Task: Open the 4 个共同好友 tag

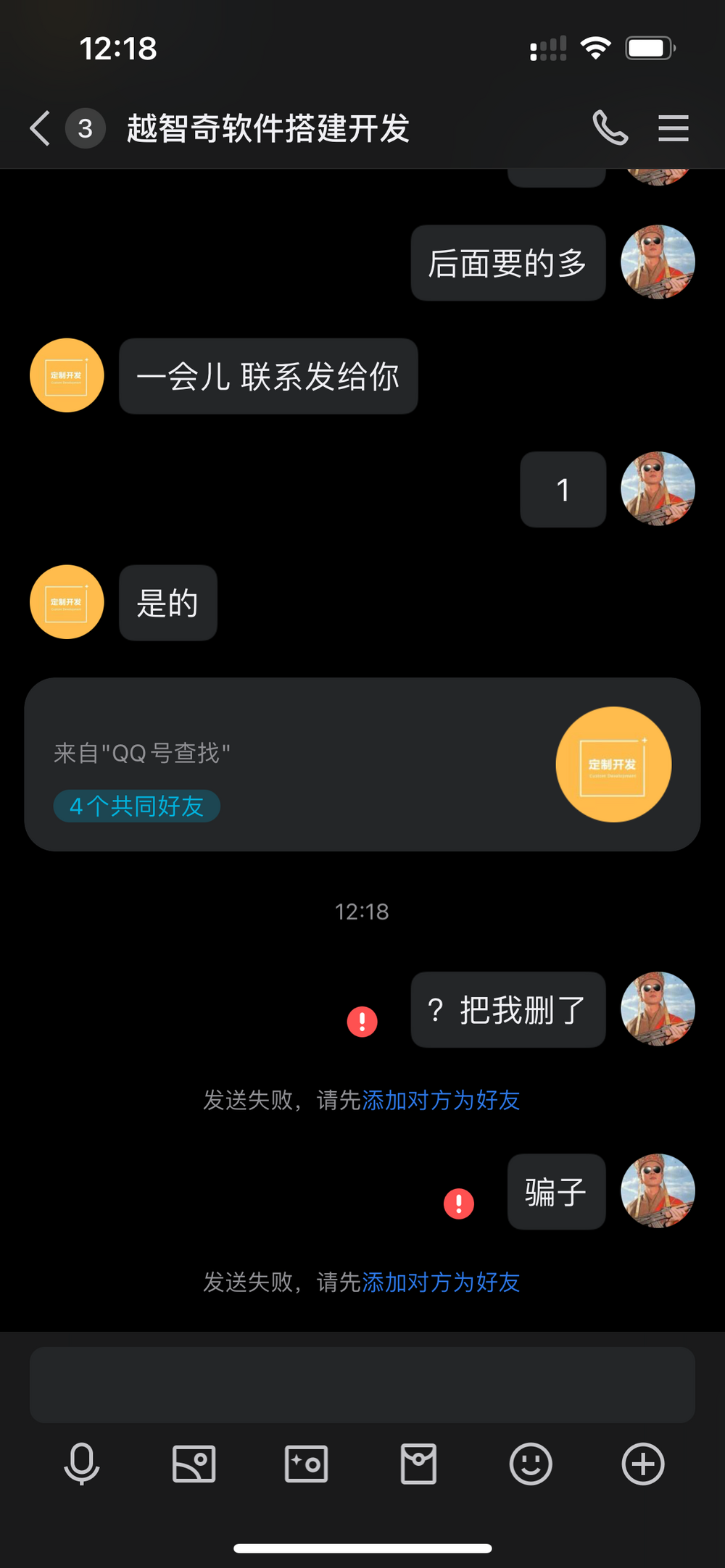Action: coord(136,806)
